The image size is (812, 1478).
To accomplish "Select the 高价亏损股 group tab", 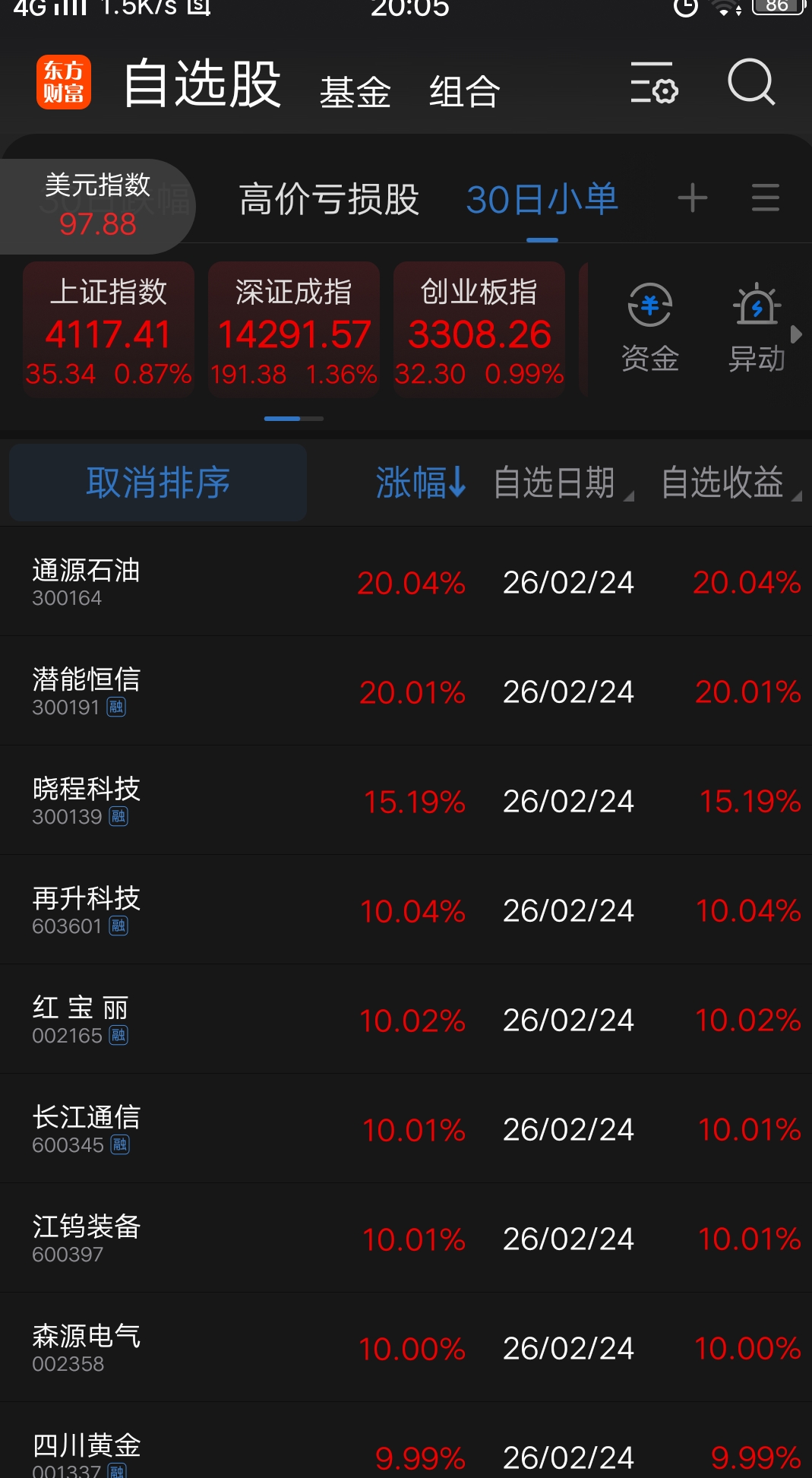I will 329,200.
